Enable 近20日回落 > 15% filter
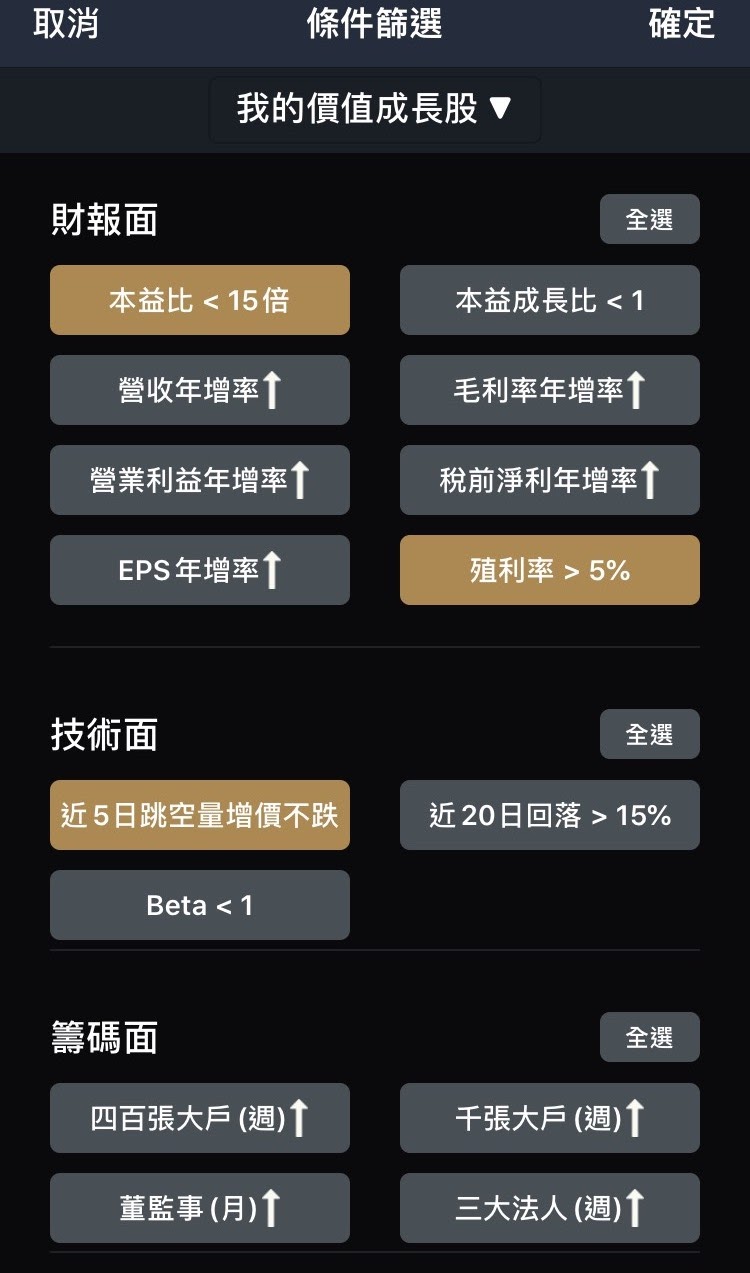 [549, 815]
